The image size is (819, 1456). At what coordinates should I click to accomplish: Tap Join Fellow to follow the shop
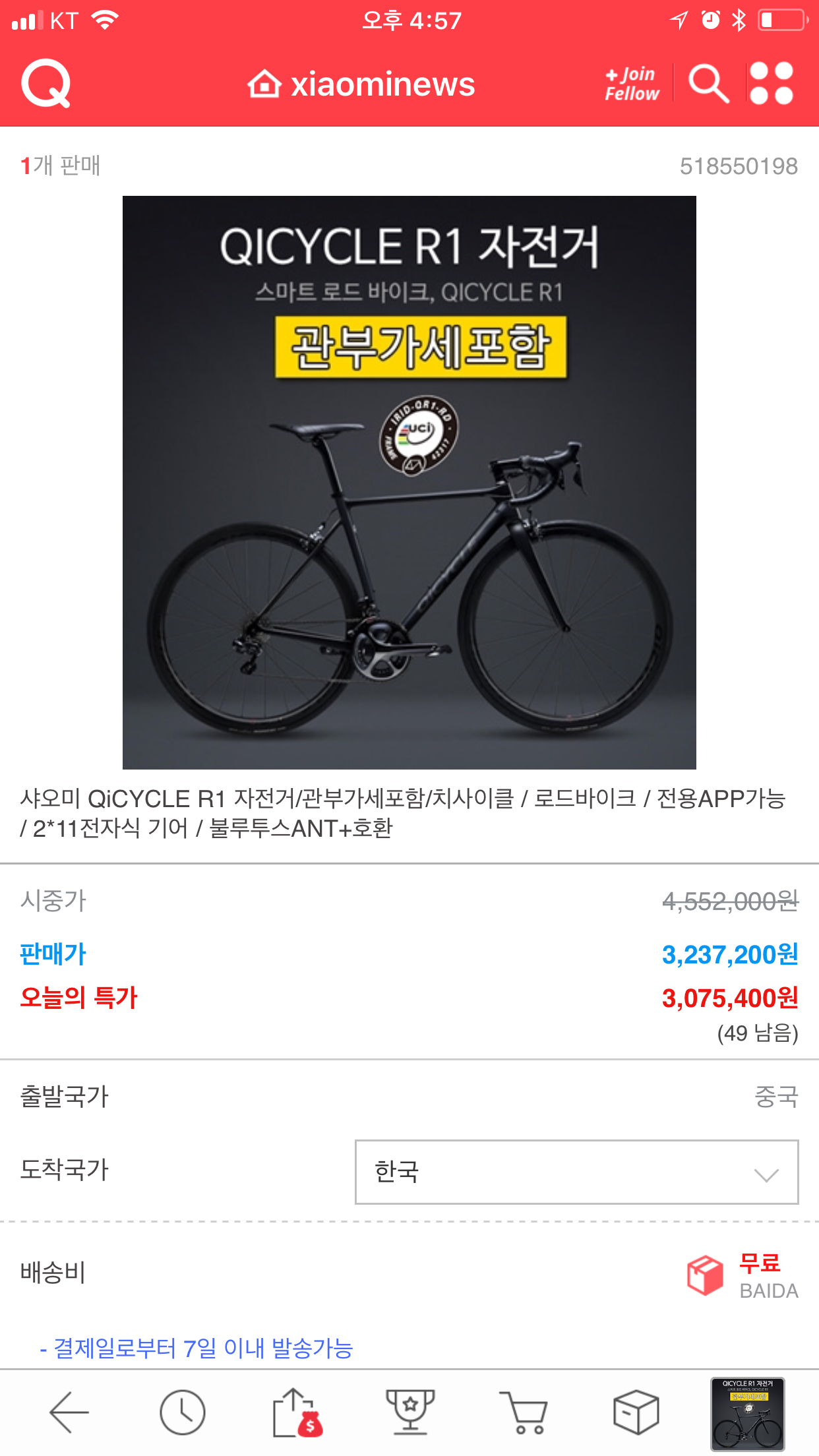631,84
